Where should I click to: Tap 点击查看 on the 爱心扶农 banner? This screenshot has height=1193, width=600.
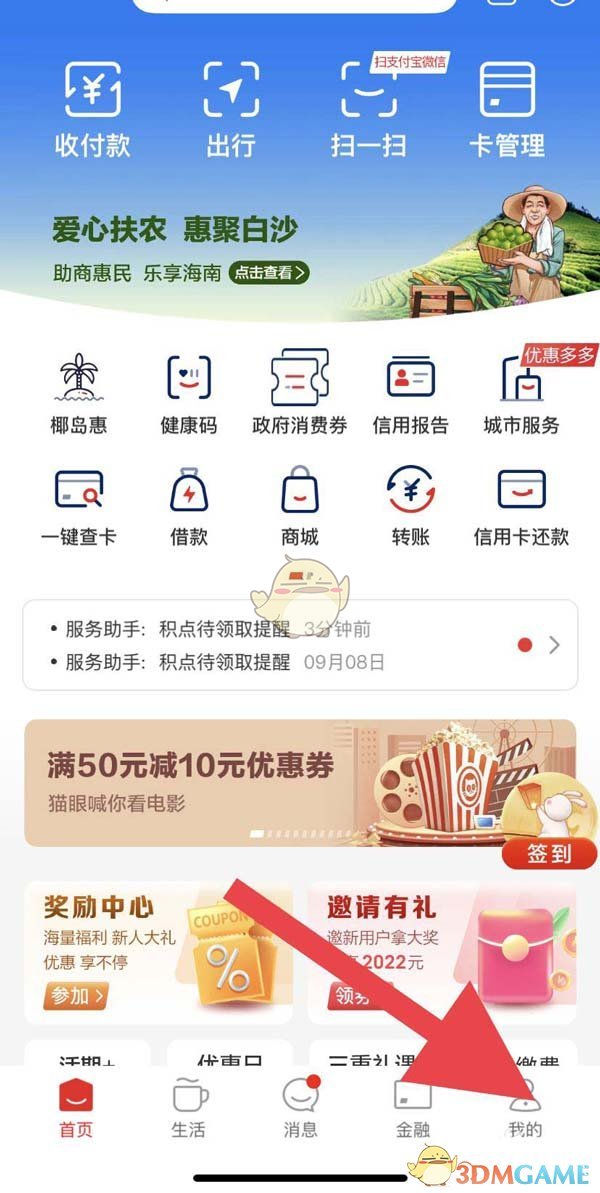click(269, 272)
